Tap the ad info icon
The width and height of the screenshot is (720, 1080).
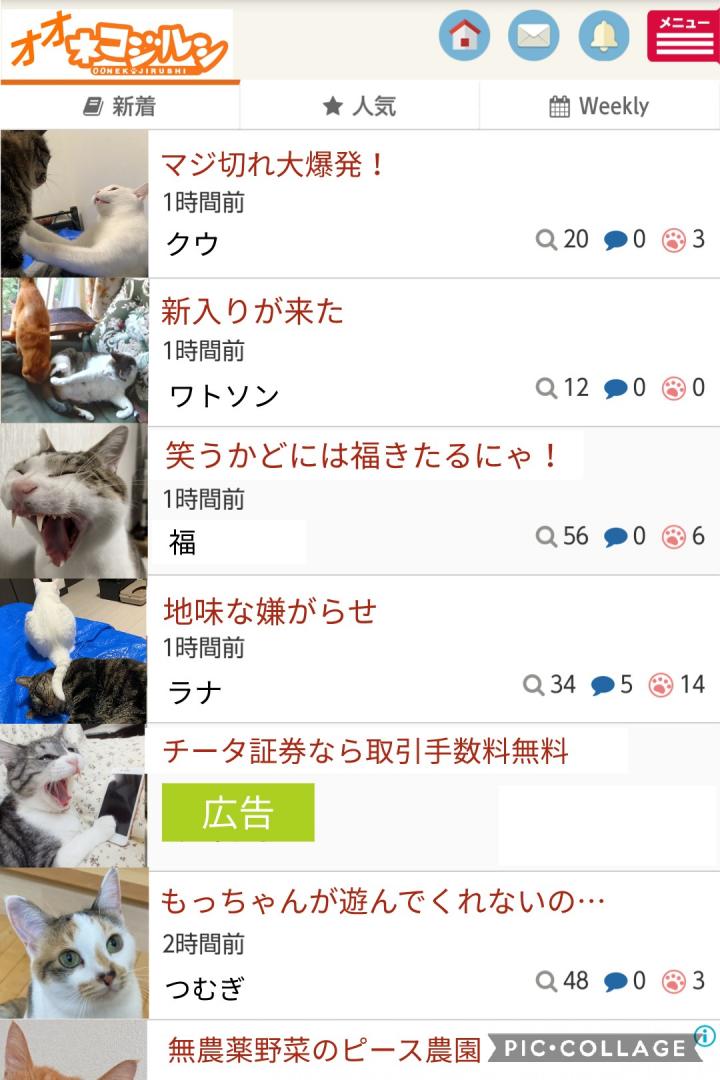pyautogui.click(x=705, y=1036)
